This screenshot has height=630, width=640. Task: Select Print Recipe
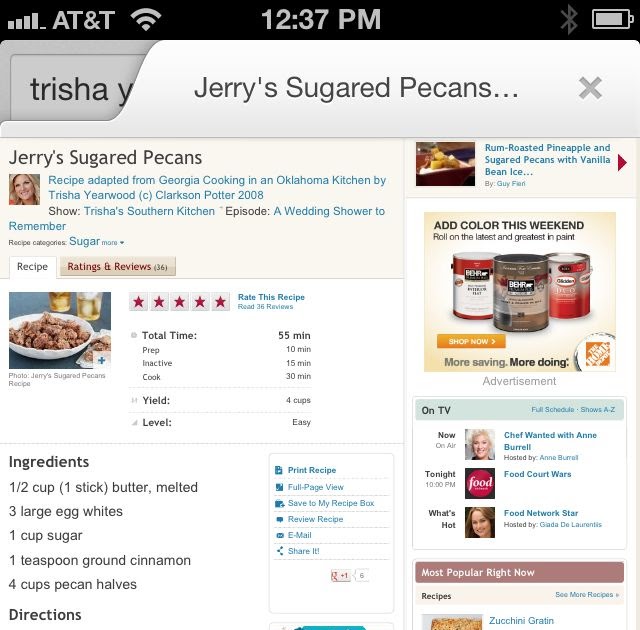pyautogui.click(x=311, y=470)
